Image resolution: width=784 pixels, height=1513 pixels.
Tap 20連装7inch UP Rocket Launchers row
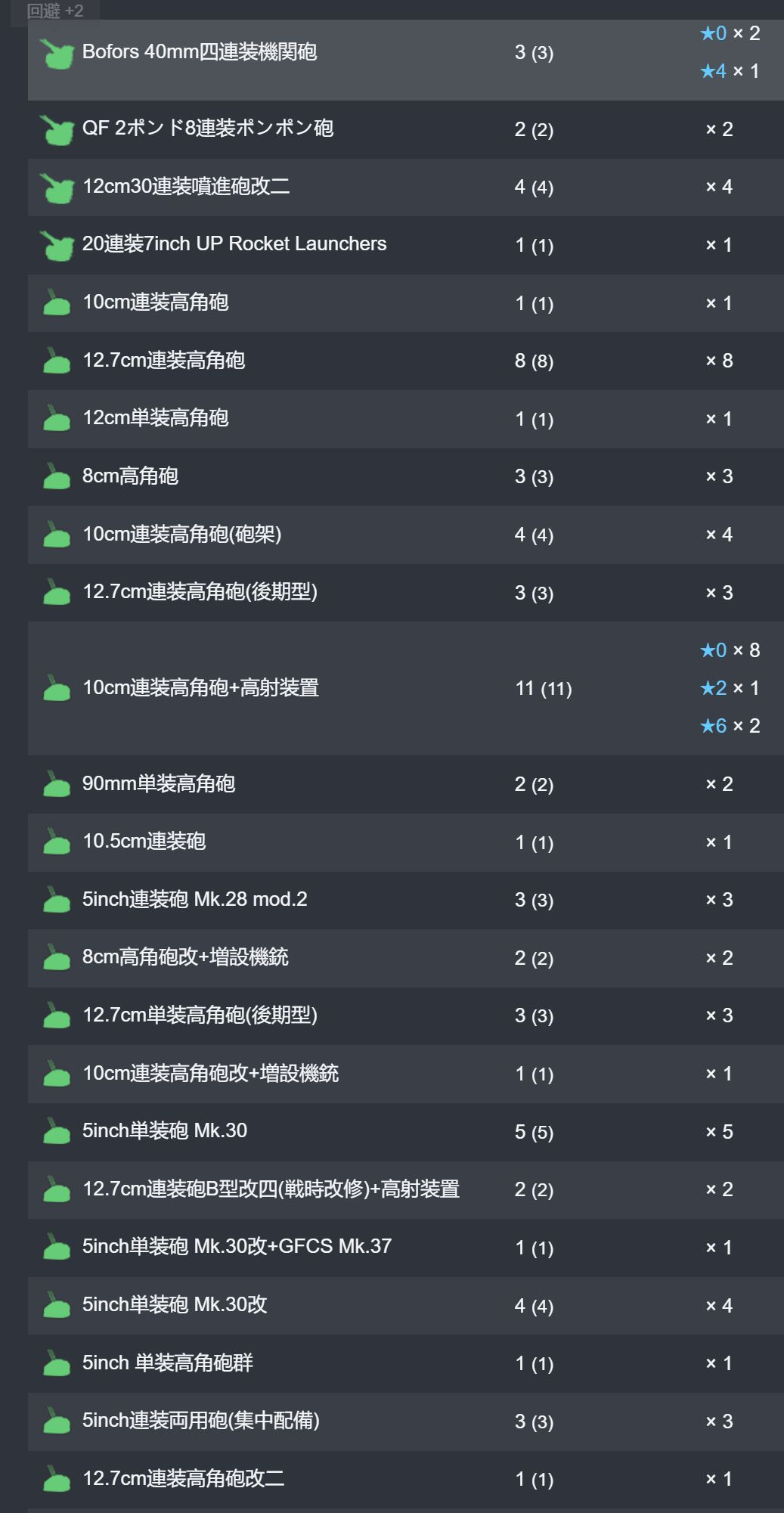(x=234, y=244)
